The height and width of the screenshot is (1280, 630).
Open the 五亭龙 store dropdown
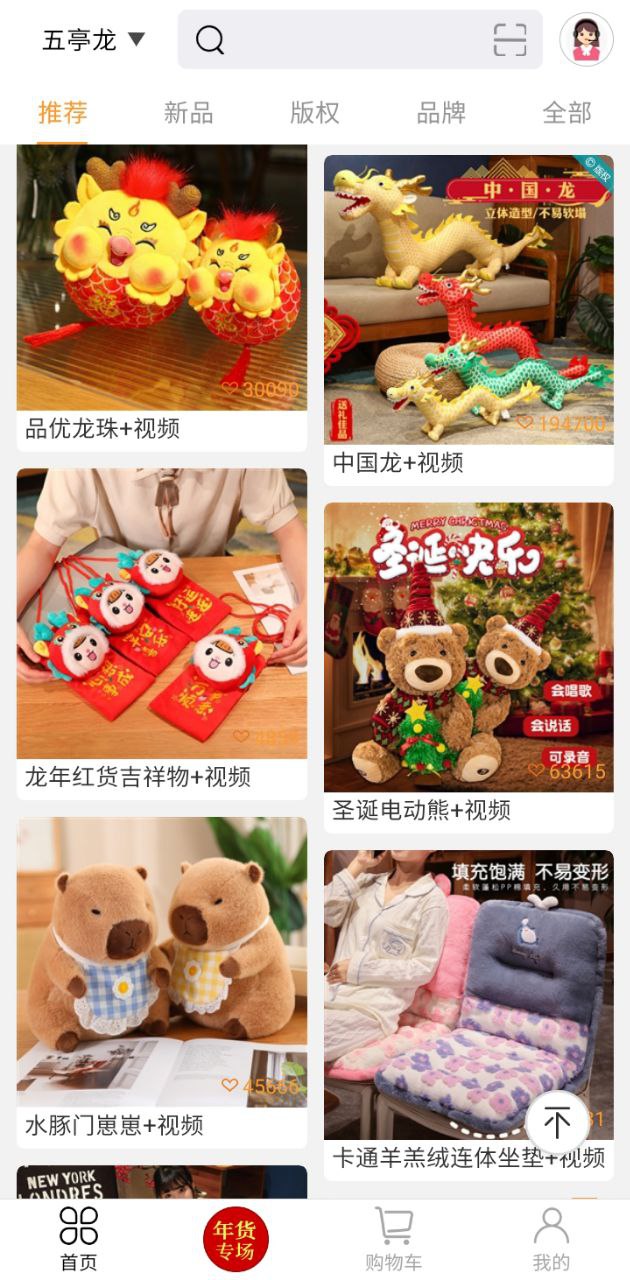click(x=93, y=40)
